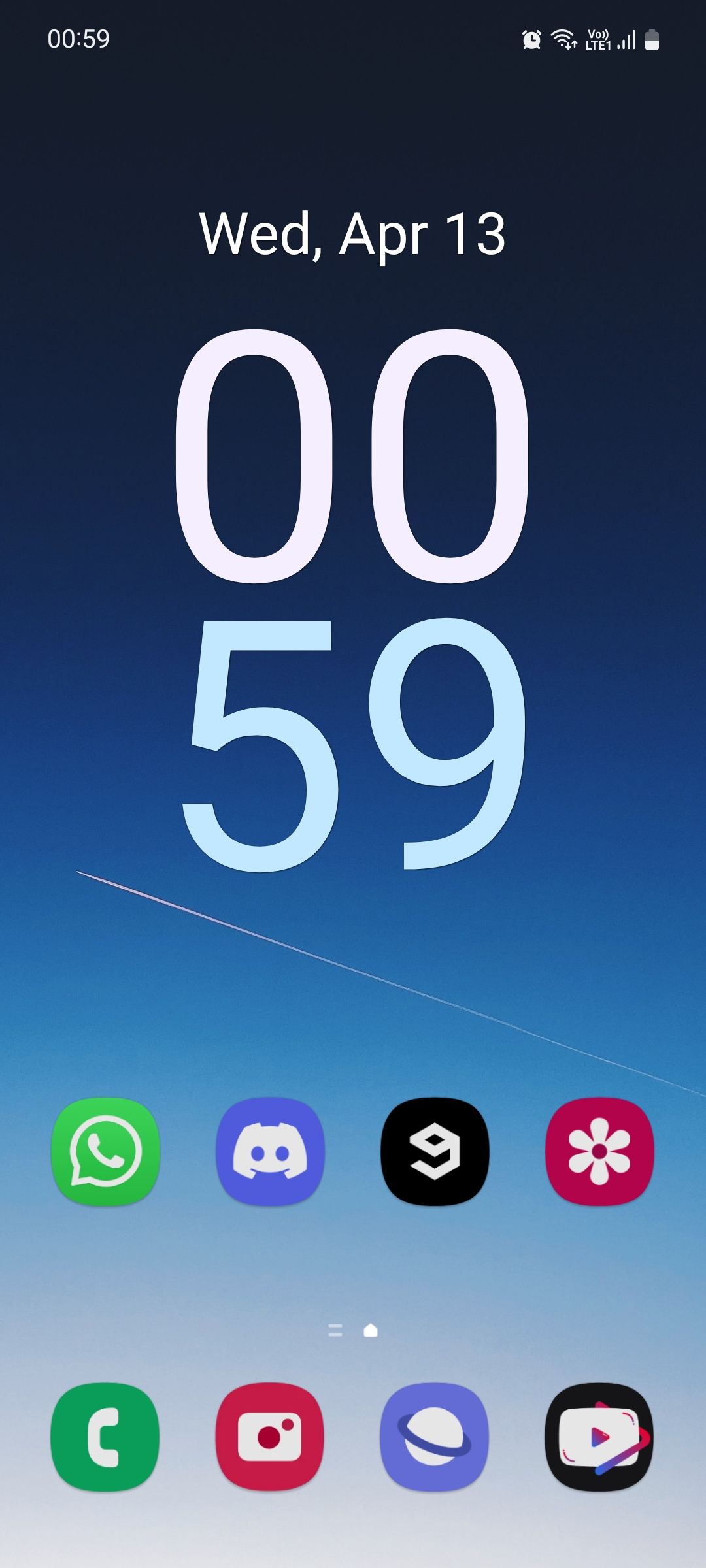
Task: Tap the date Wed, Apr 13 widget
Action: pos(353,234)
